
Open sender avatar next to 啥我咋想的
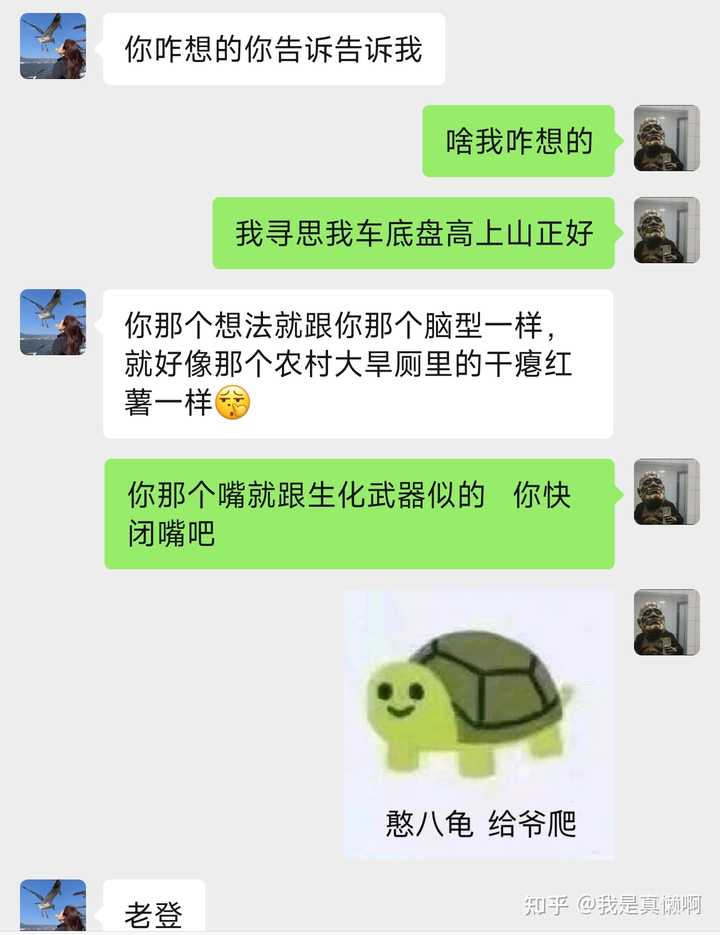666,139
